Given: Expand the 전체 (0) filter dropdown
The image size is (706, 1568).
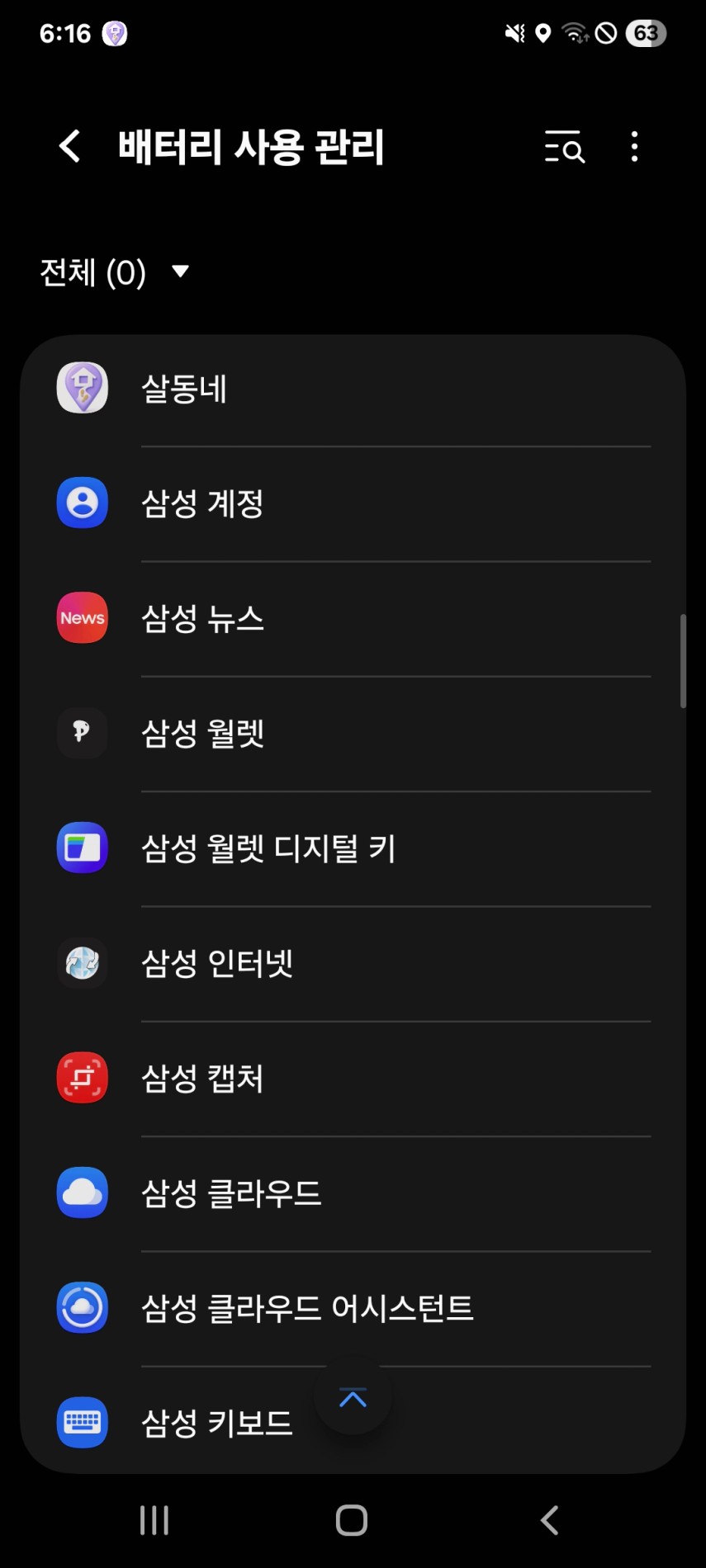Looking at the screenshot, I should point(115,272).
